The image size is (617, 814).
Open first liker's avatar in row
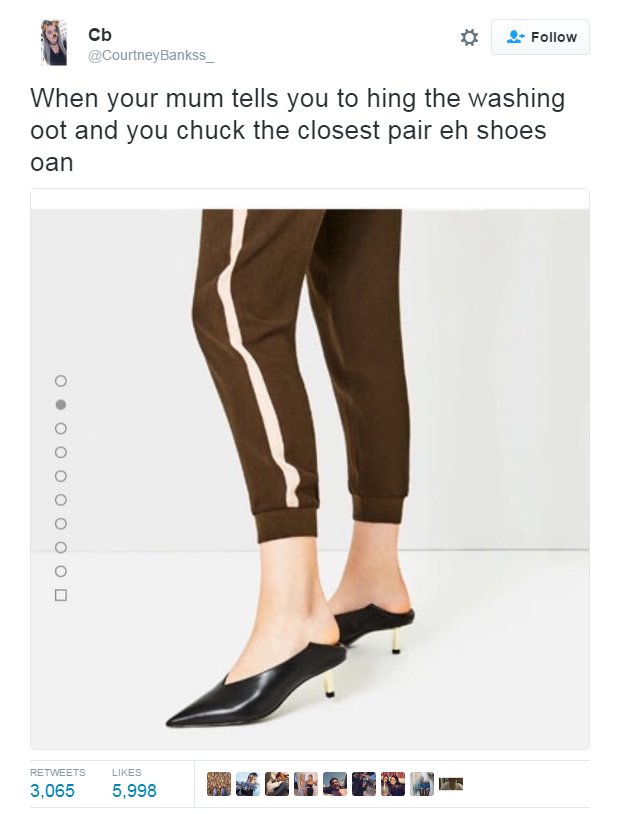coord(217,784)
